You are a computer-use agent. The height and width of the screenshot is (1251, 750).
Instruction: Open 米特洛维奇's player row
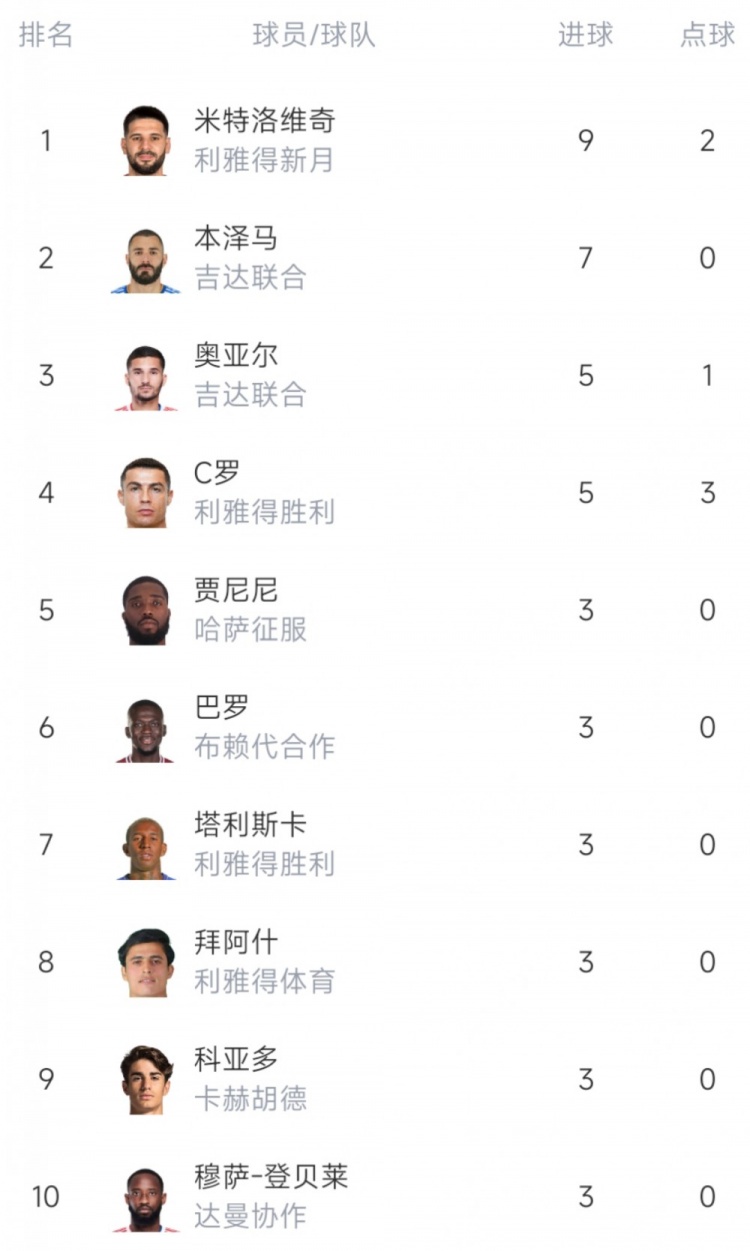pyautogui.click(x=375, y=140)
